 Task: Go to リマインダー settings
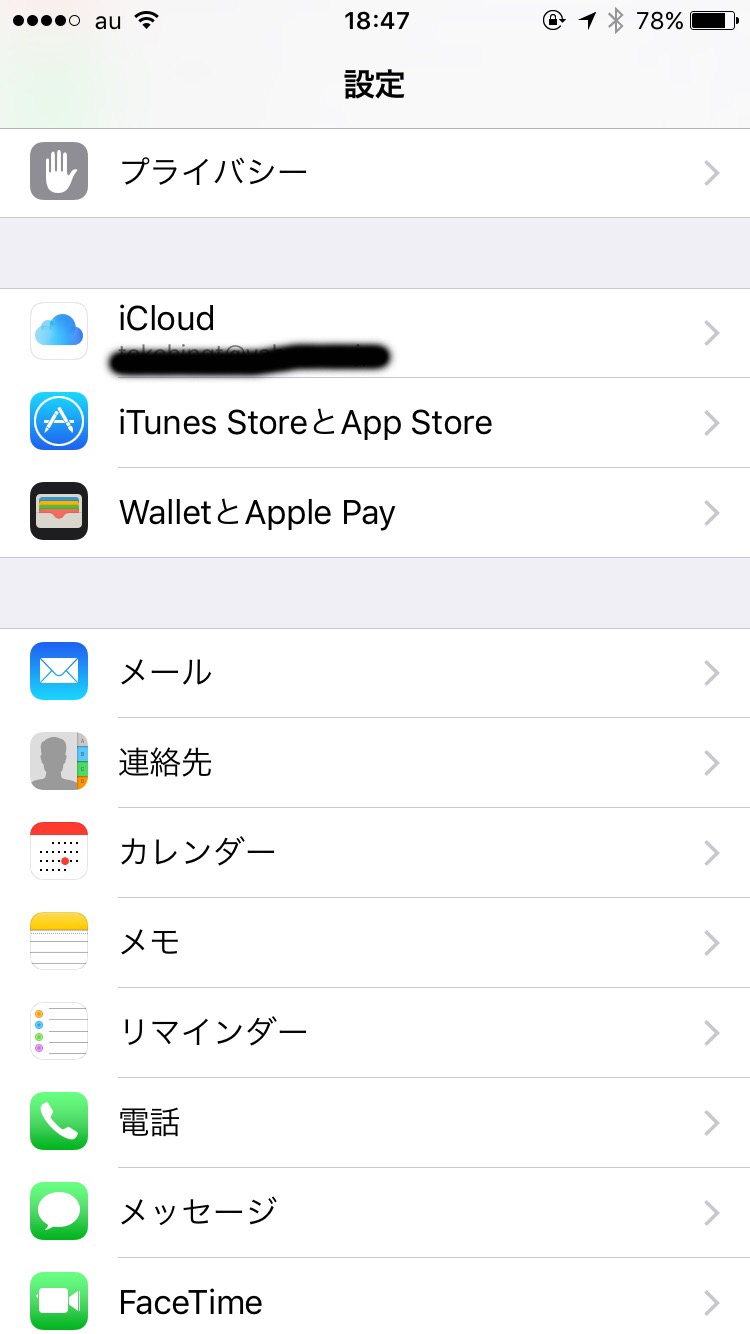tap(375, 1033)
